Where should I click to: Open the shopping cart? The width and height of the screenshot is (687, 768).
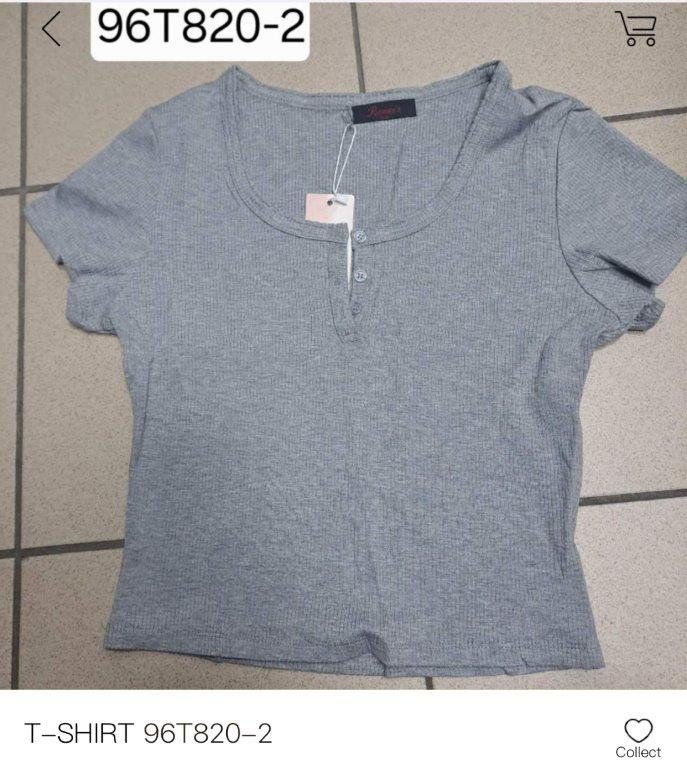click(x=636, y=29)
